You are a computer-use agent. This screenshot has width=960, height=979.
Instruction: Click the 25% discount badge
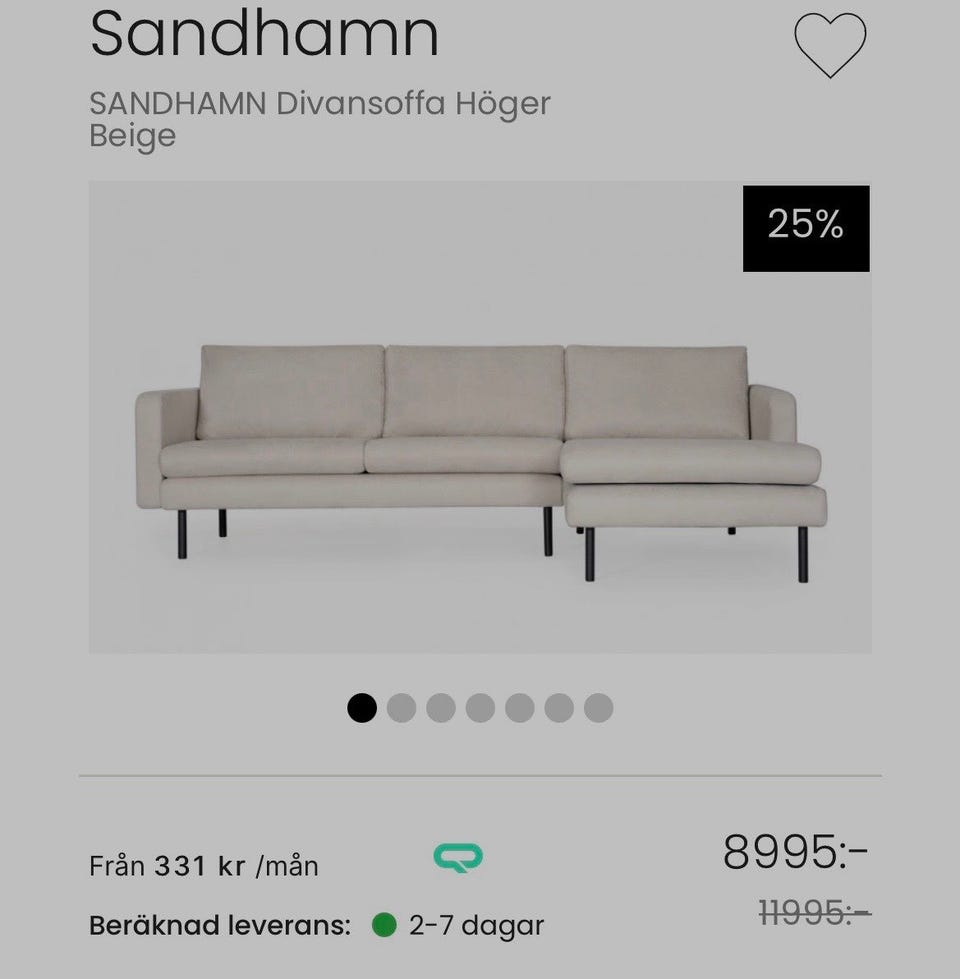tap(806, 227)
